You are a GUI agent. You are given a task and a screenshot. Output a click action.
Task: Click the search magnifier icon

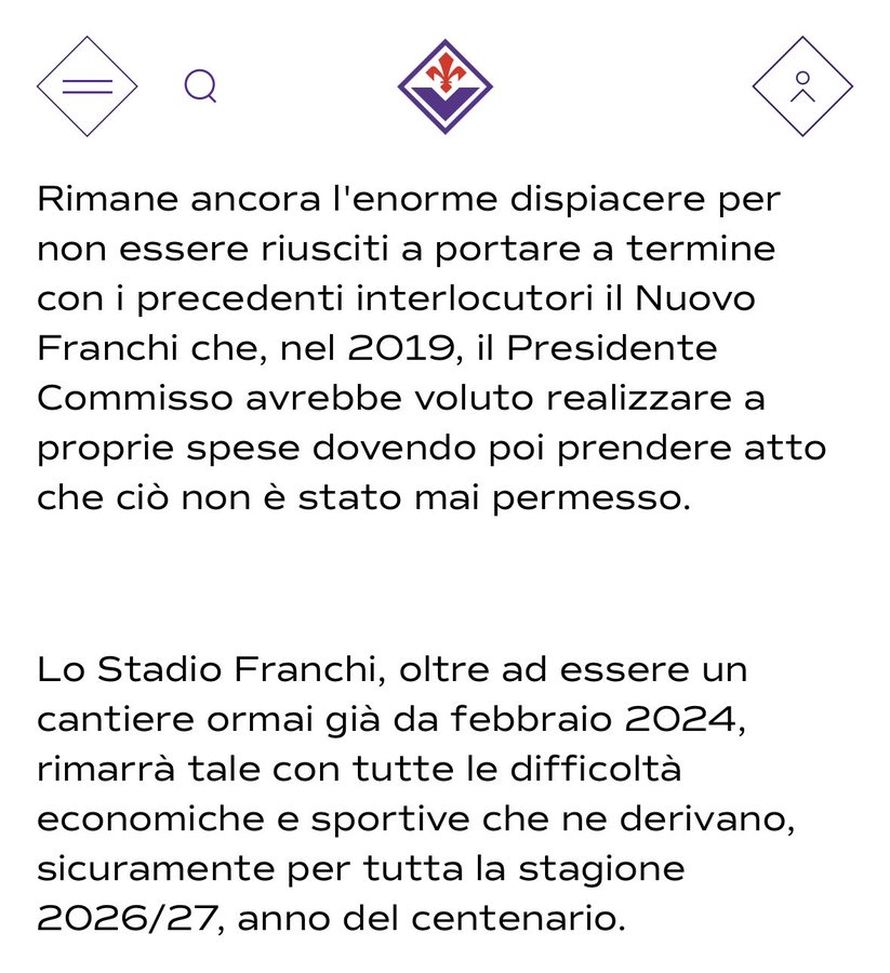coord(202,86)
